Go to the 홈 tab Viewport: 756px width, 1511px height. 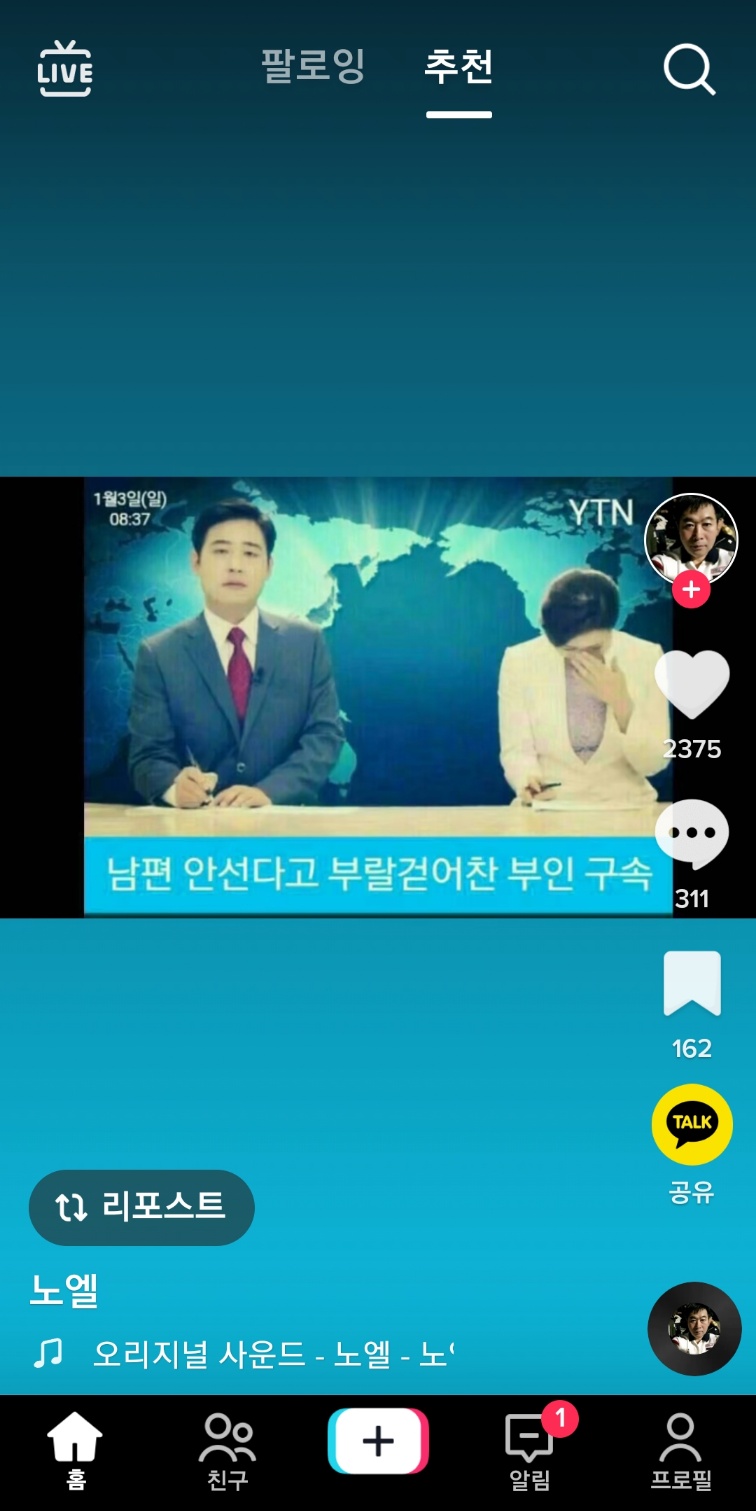76,1450
